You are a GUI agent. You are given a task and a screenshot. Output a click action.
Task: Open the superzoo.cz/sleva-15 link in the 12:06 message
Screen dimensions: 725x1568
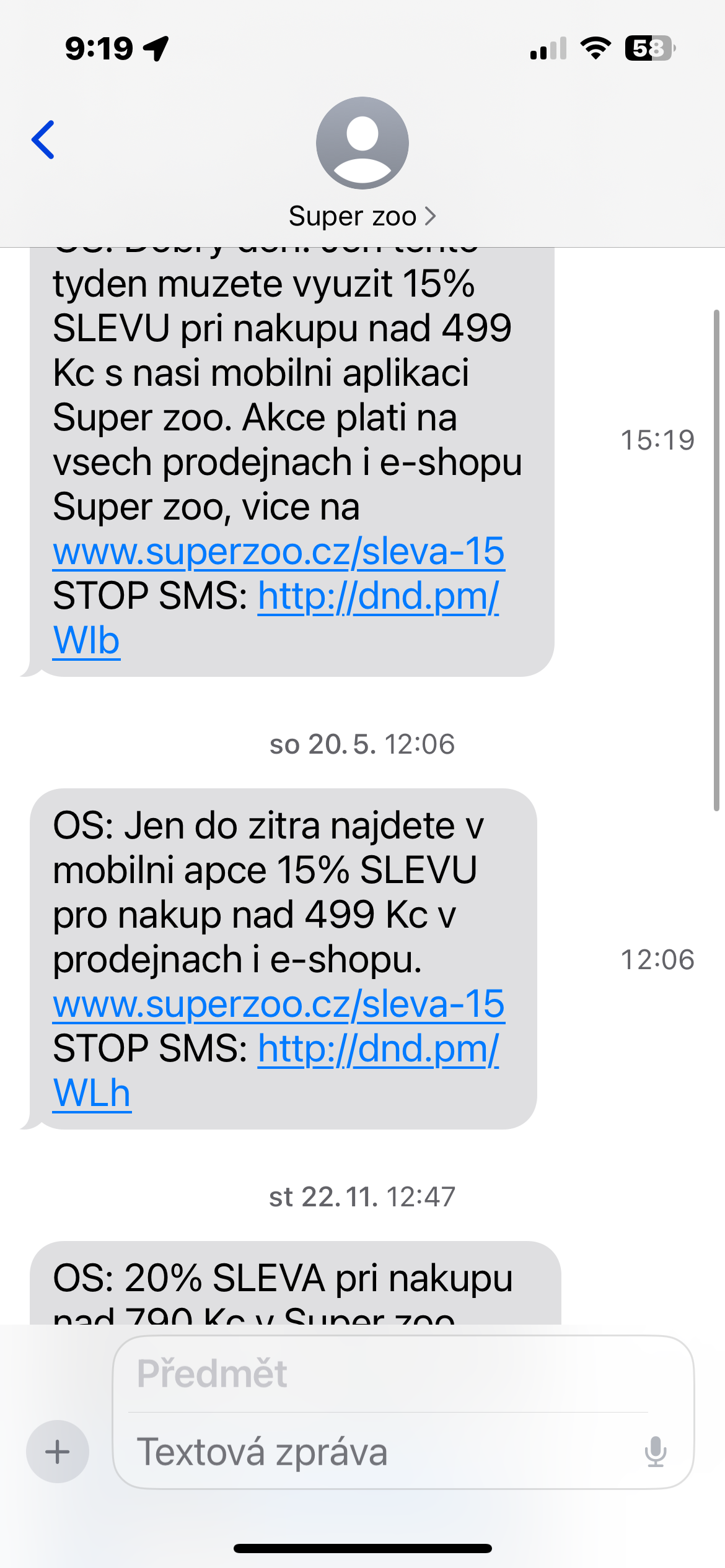[x=279, y=1004]
